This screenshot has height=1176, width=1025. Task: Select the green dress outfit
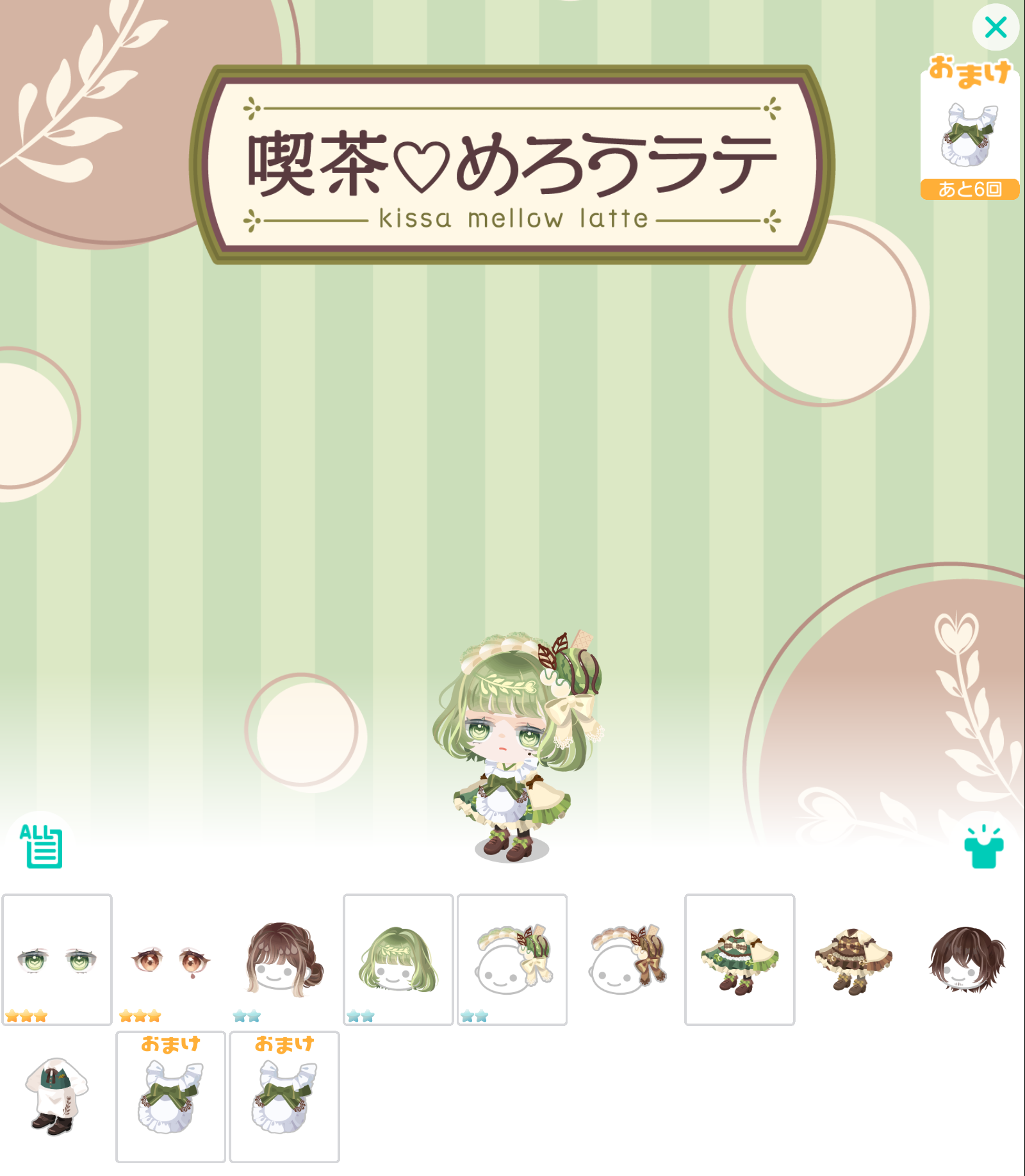coord(739,959)
